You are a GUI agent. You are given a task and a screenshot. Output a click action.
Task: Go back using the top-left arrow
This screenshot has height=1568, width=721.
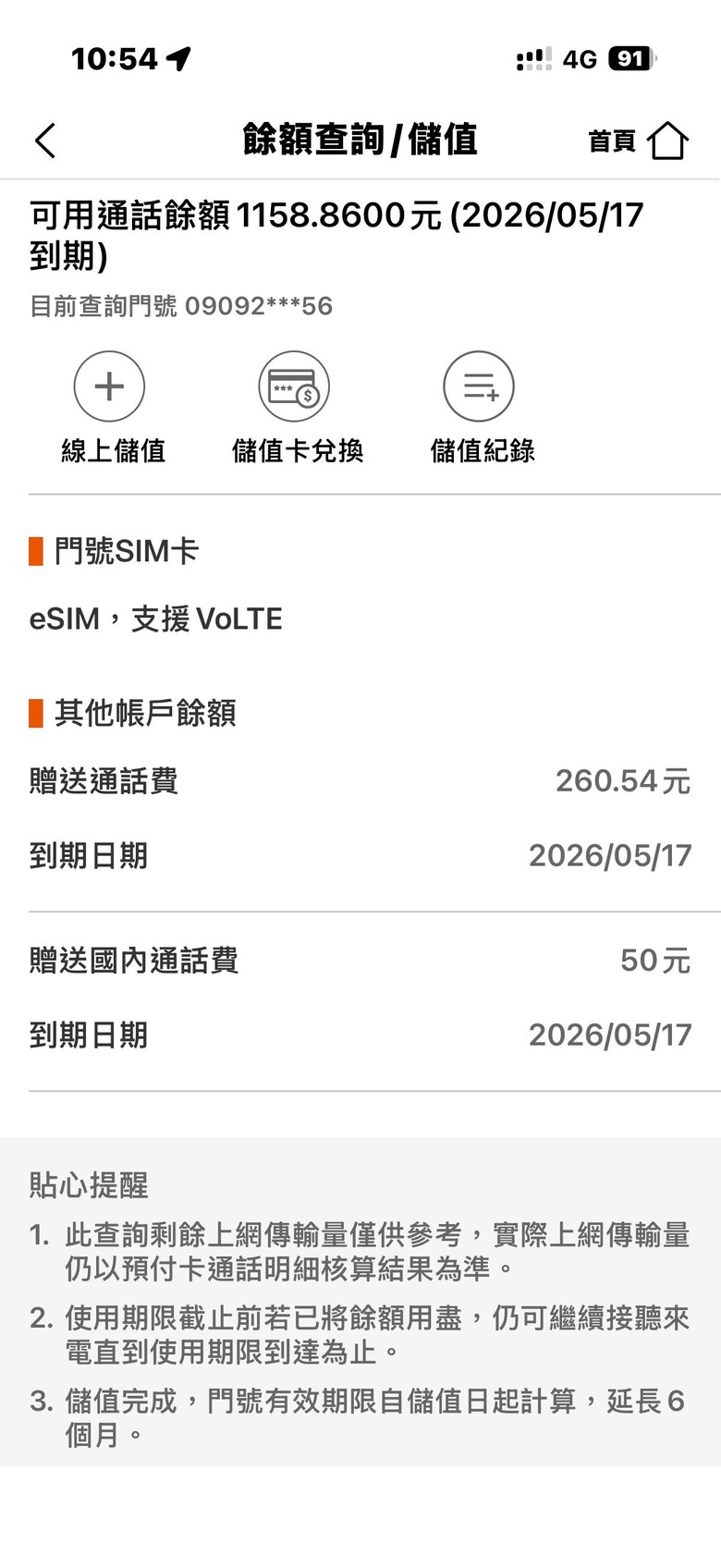point(45,141)
